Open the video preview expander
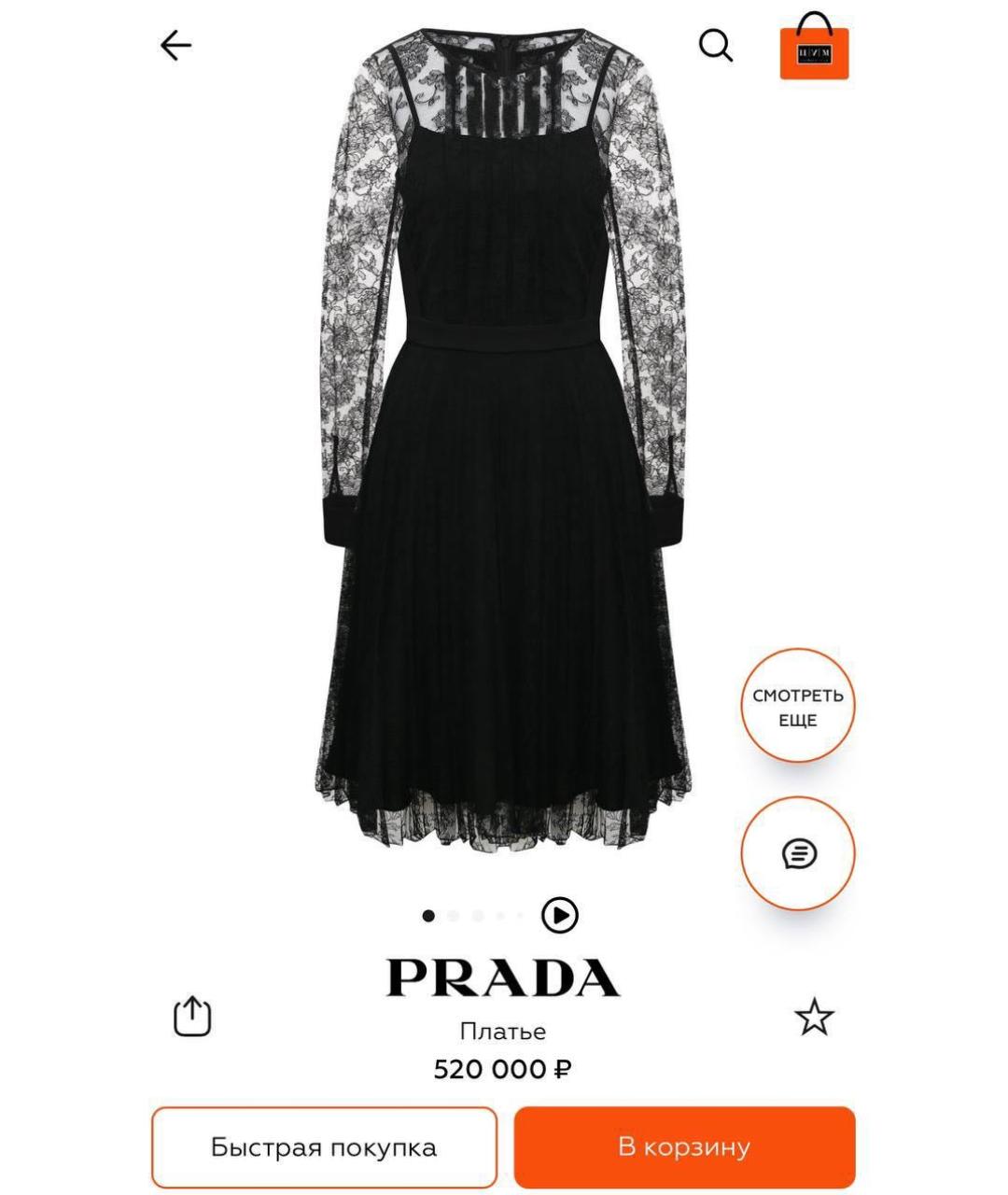Viewport: 1008px width, 1195px height. click(558, 917)
